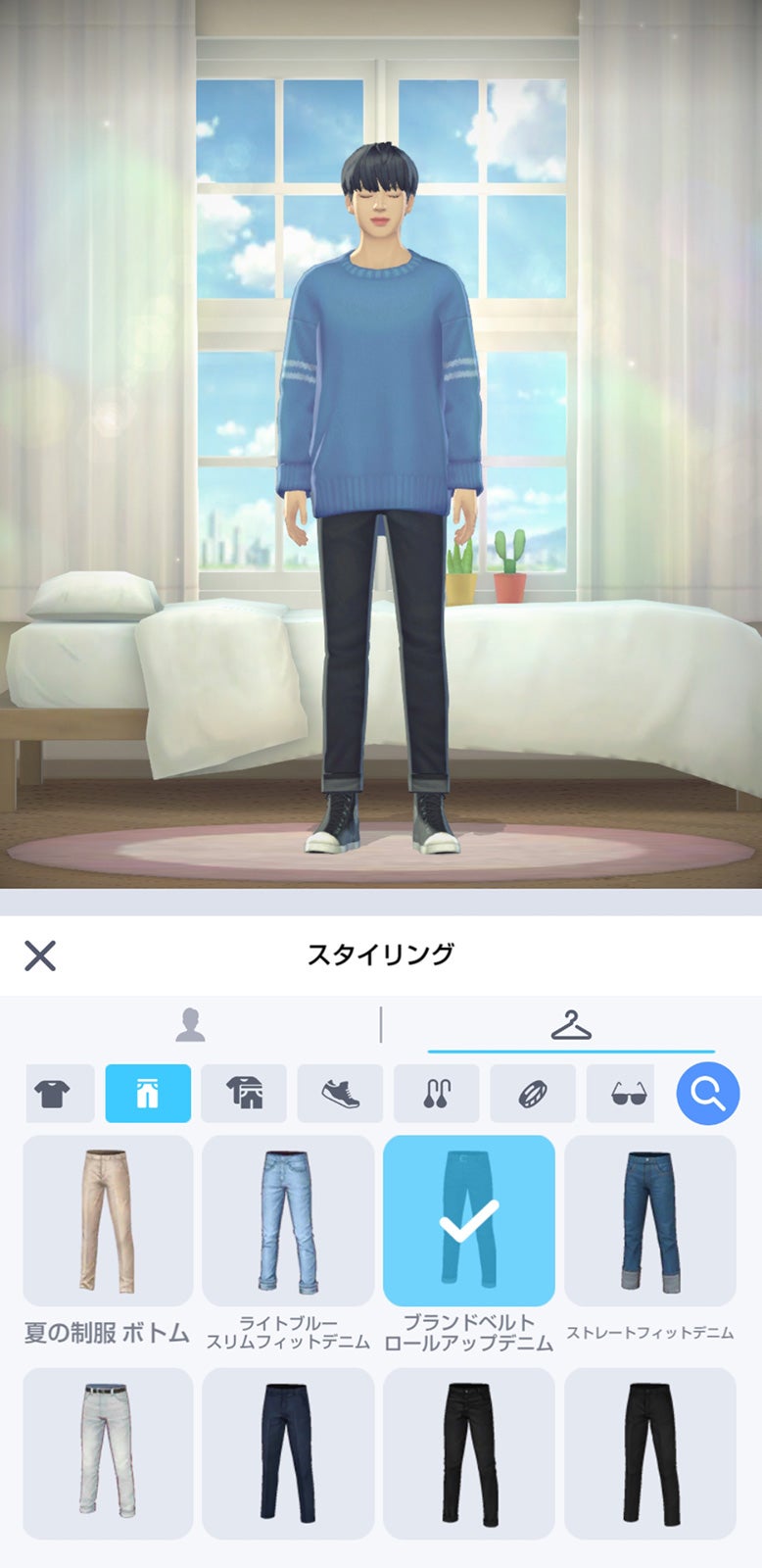This screenshot has height=1568, width=762.
Task: Choose the 夏の制服 ボトム beige pants
Action: coord(108,1221)
